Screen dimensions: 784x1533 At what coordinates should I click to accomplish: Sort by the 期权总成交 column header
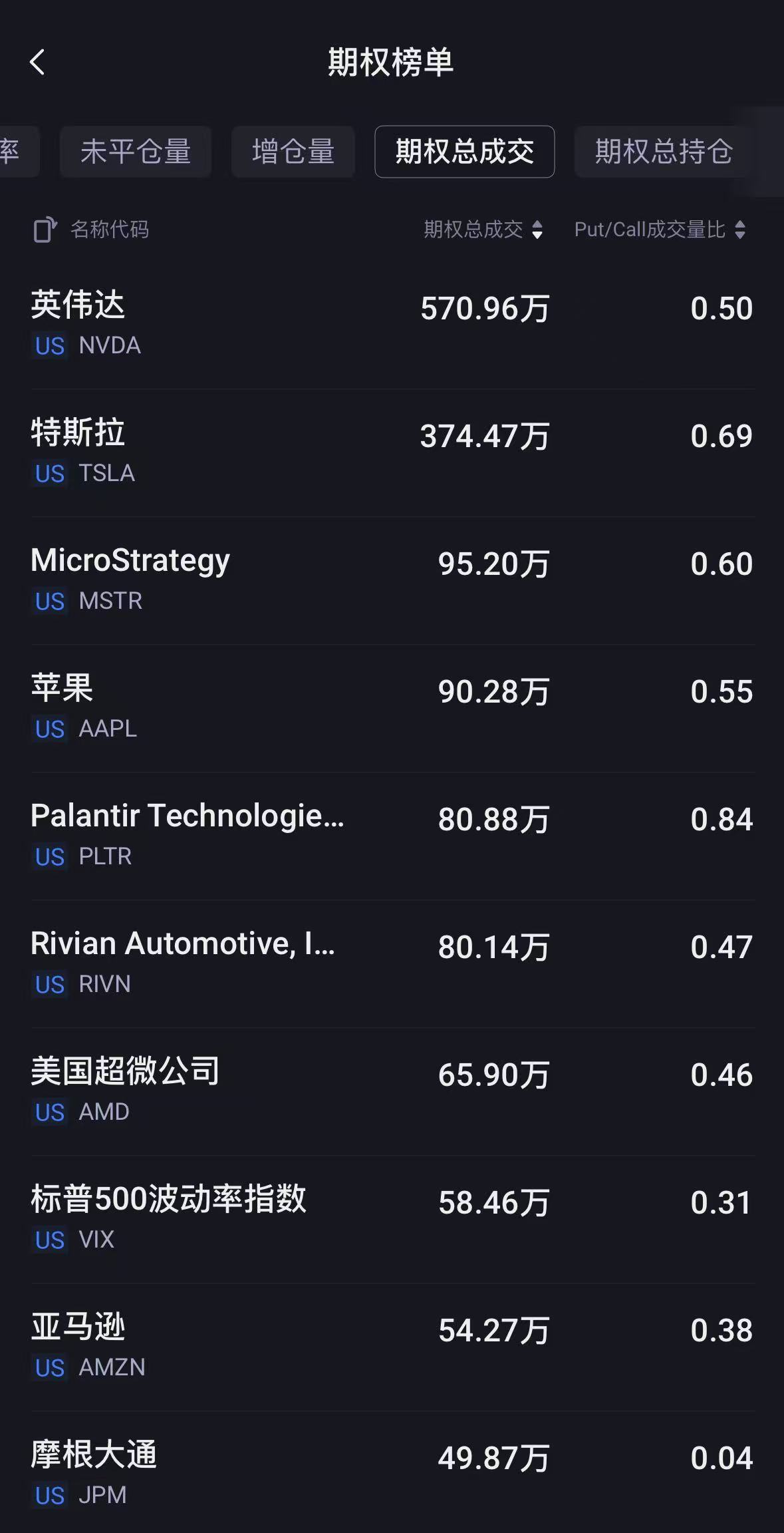(x=483, y=230)
